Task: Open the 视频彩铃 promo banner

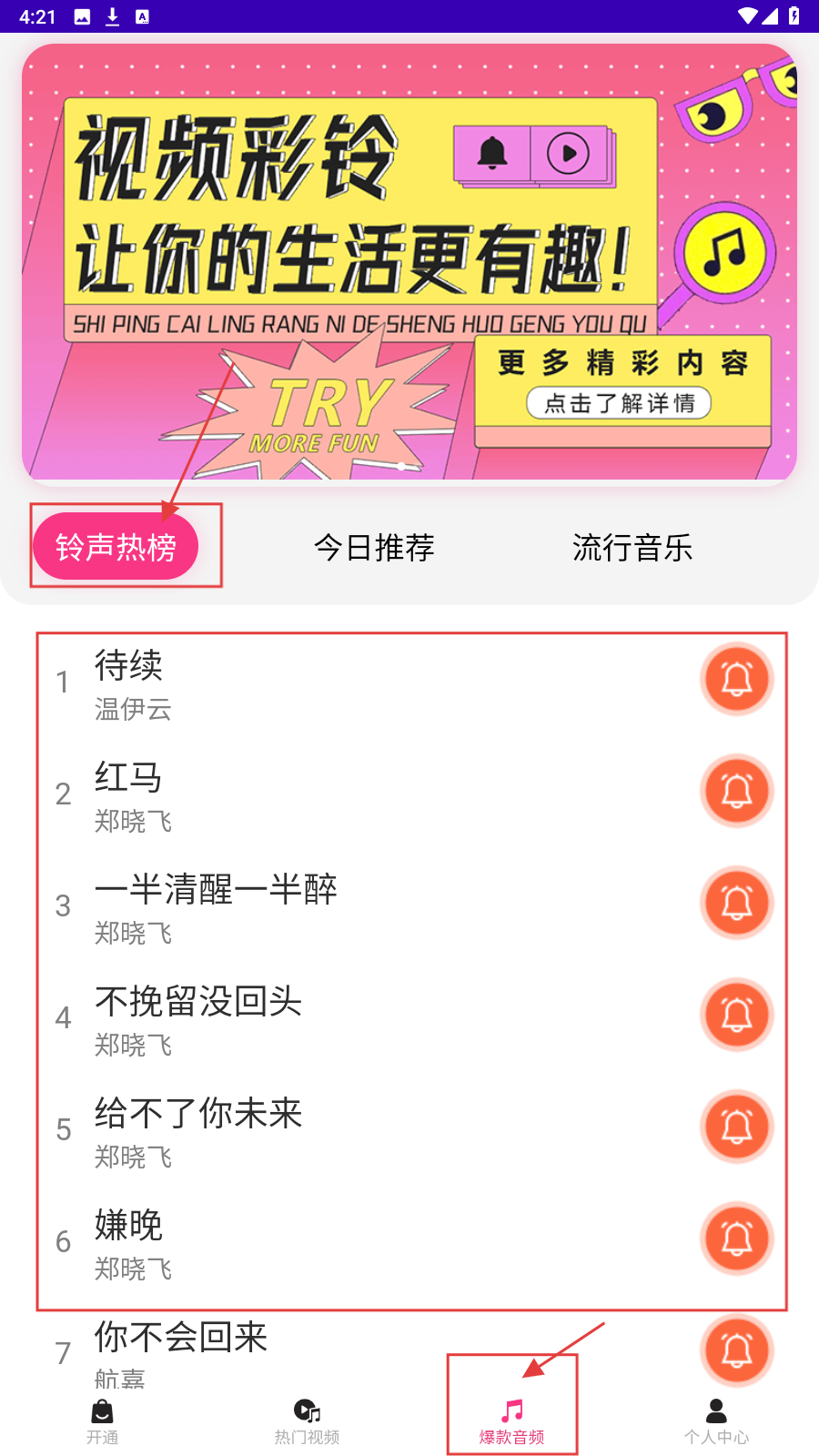Action: [409, 262]
